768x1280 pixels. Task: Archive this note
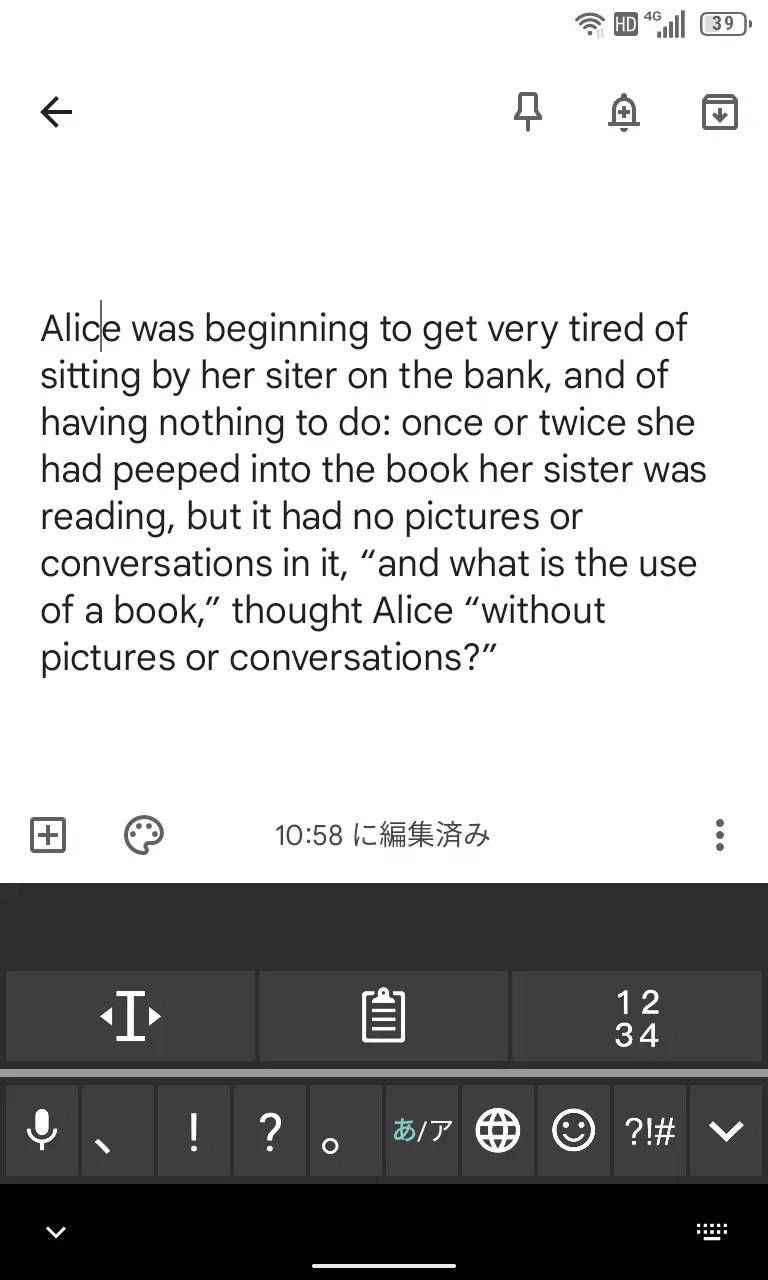pyautogui.click(x=720, y=112)
